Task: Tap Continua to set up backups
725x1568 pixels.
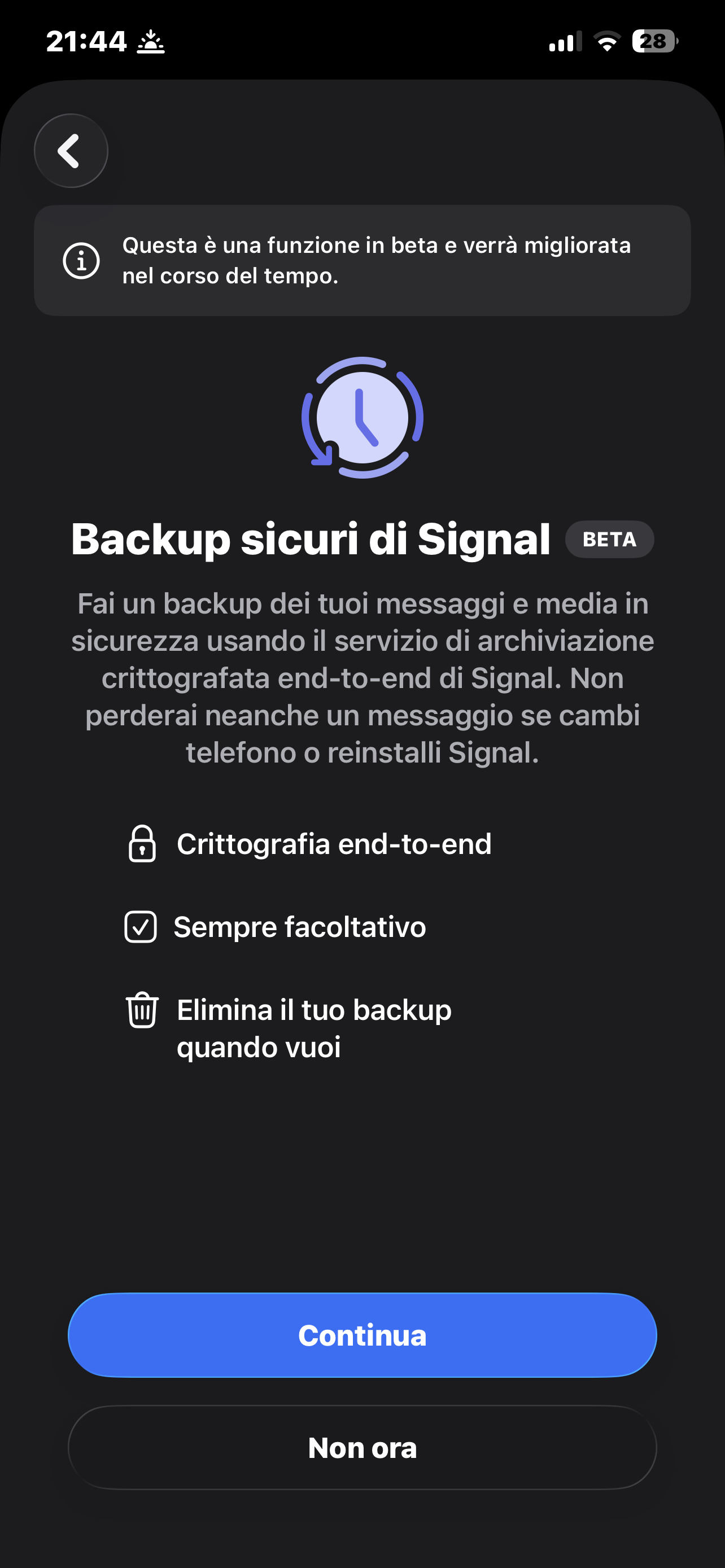Action: click(362, 1335)
